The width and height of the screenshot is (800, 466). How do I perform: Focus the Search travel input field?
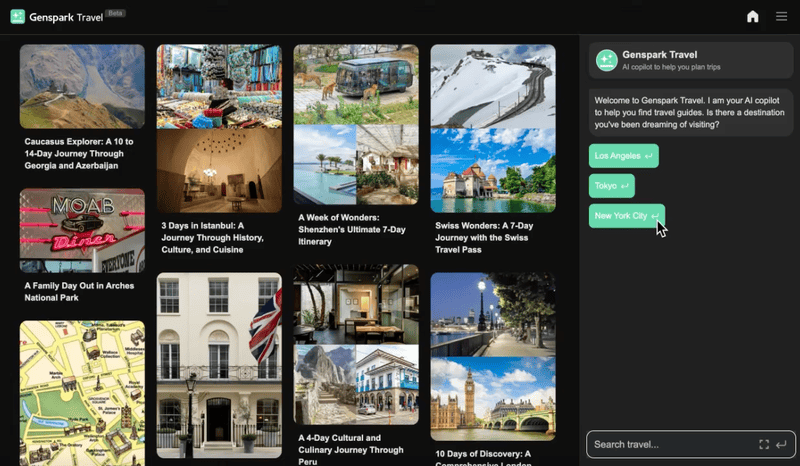point(670,444)
